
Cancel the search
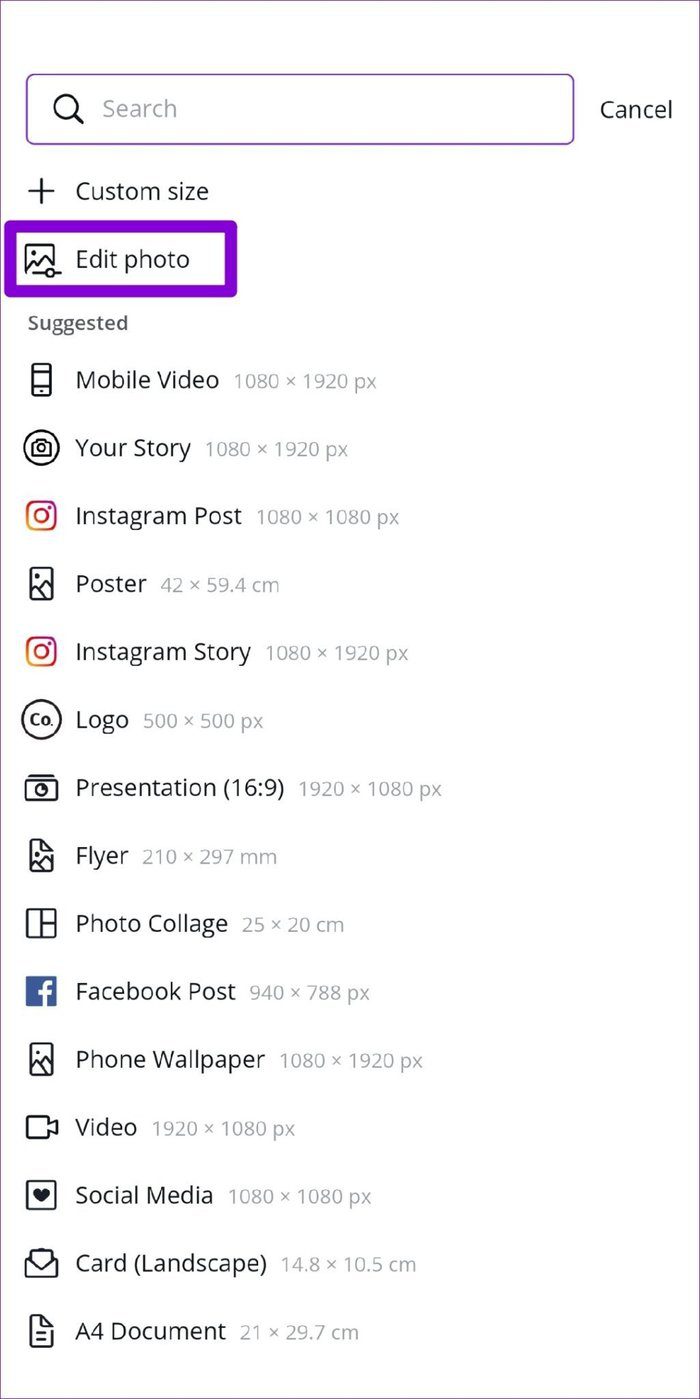[636, 109]
